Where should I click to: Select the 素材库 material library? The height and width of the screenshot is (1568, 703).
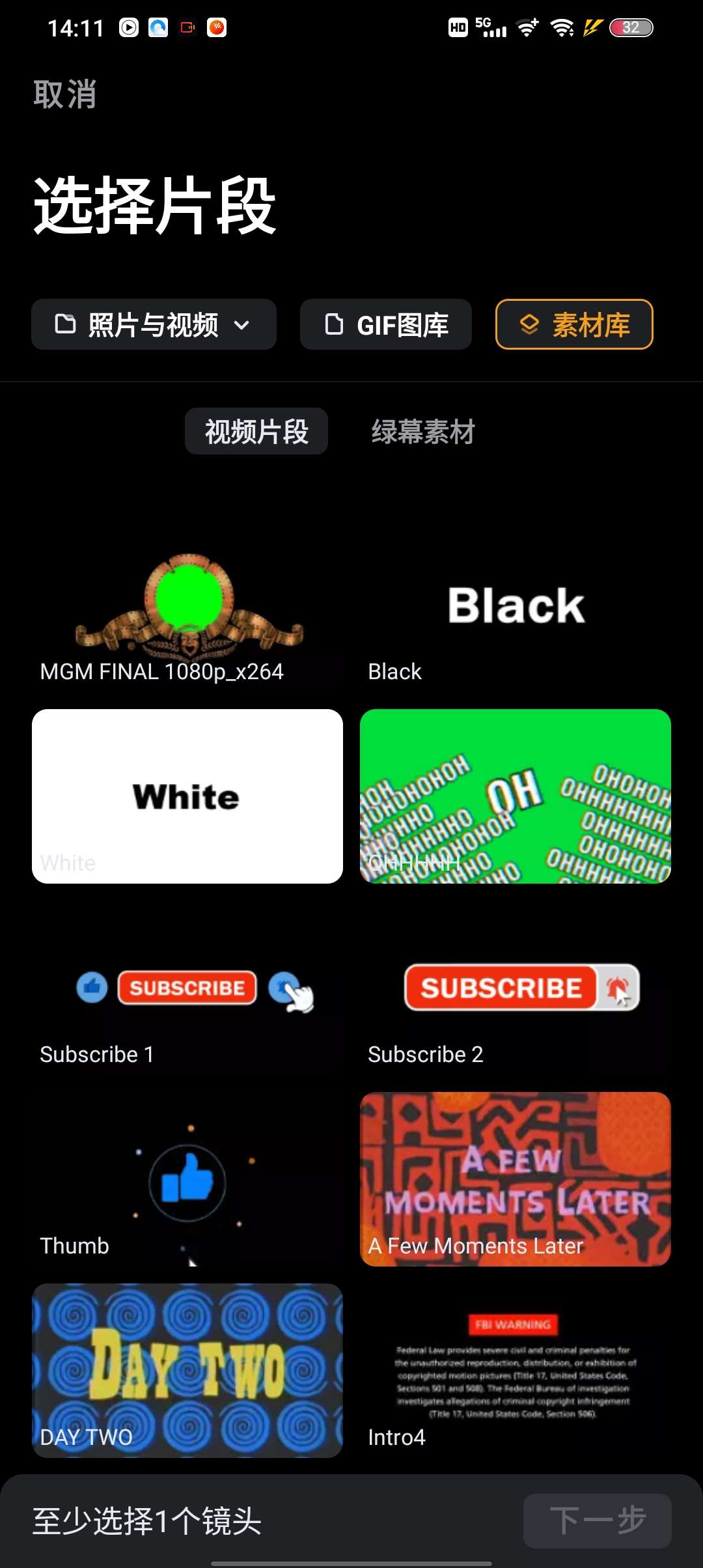(x=574, y=324)
